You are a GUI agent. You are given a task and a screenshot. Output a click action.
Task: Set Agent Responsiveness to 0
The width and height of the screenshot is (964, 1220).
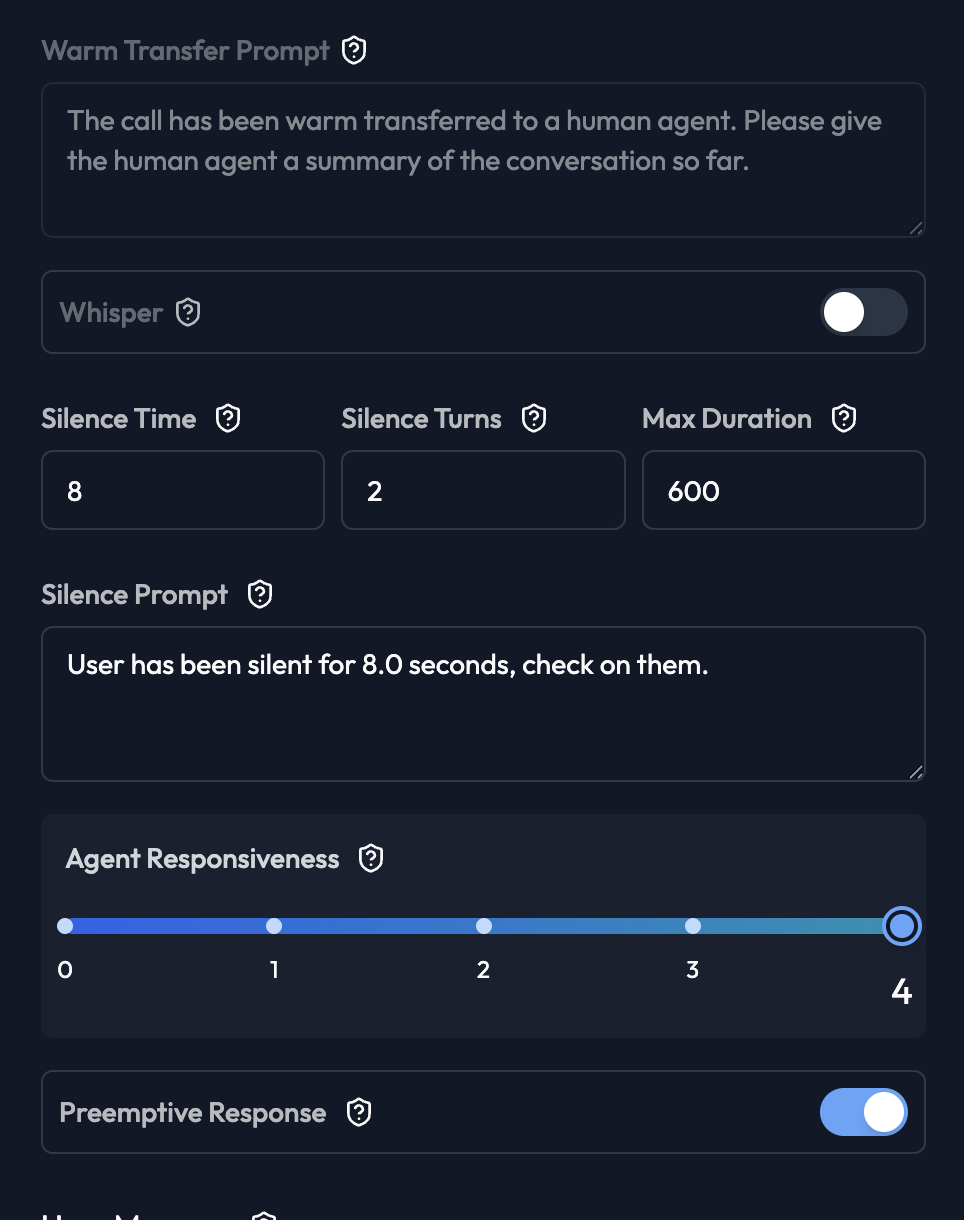click(x=65, y=926)
